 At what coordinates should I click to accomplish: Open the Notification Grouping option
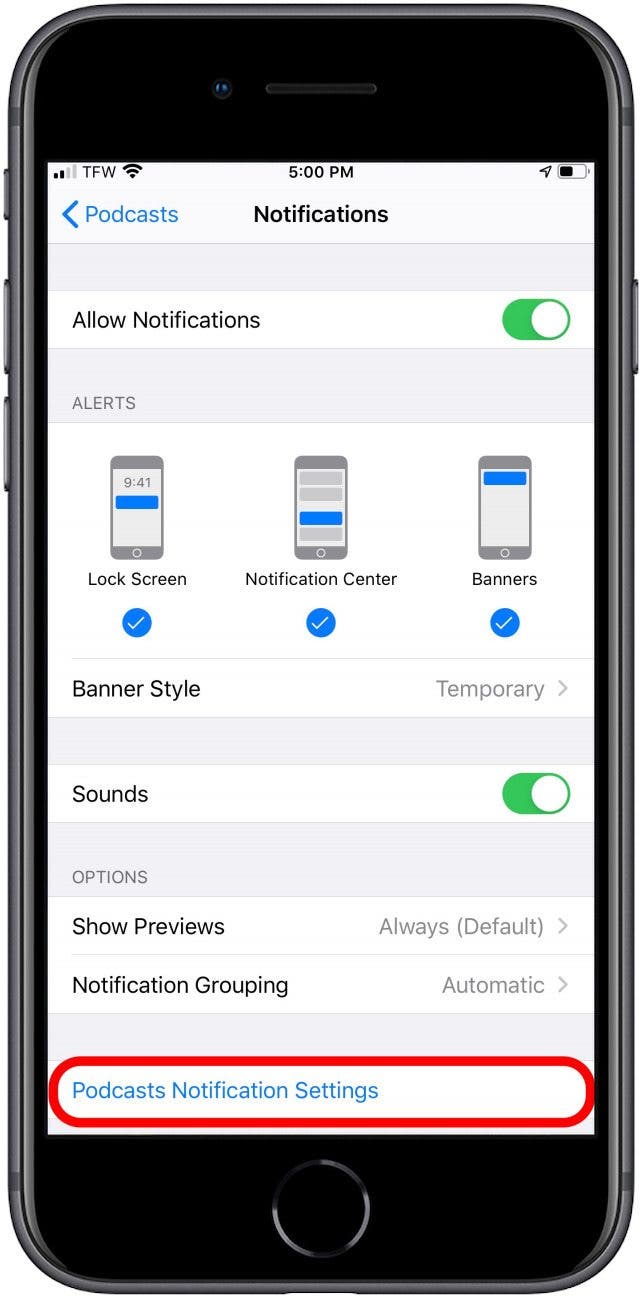click(x=321, y=985)
